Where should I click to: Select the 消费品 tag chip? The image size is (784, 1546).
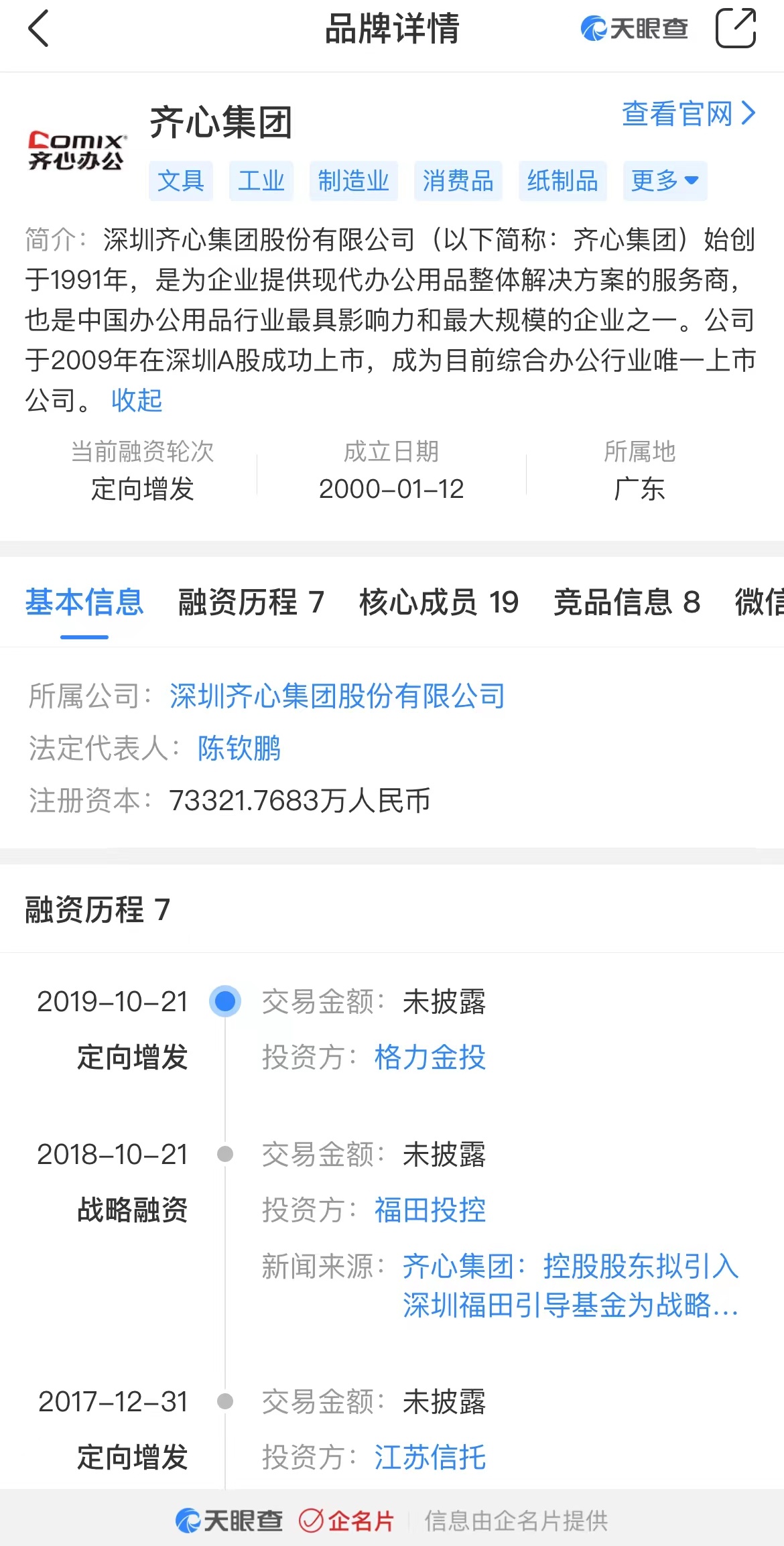458,181
